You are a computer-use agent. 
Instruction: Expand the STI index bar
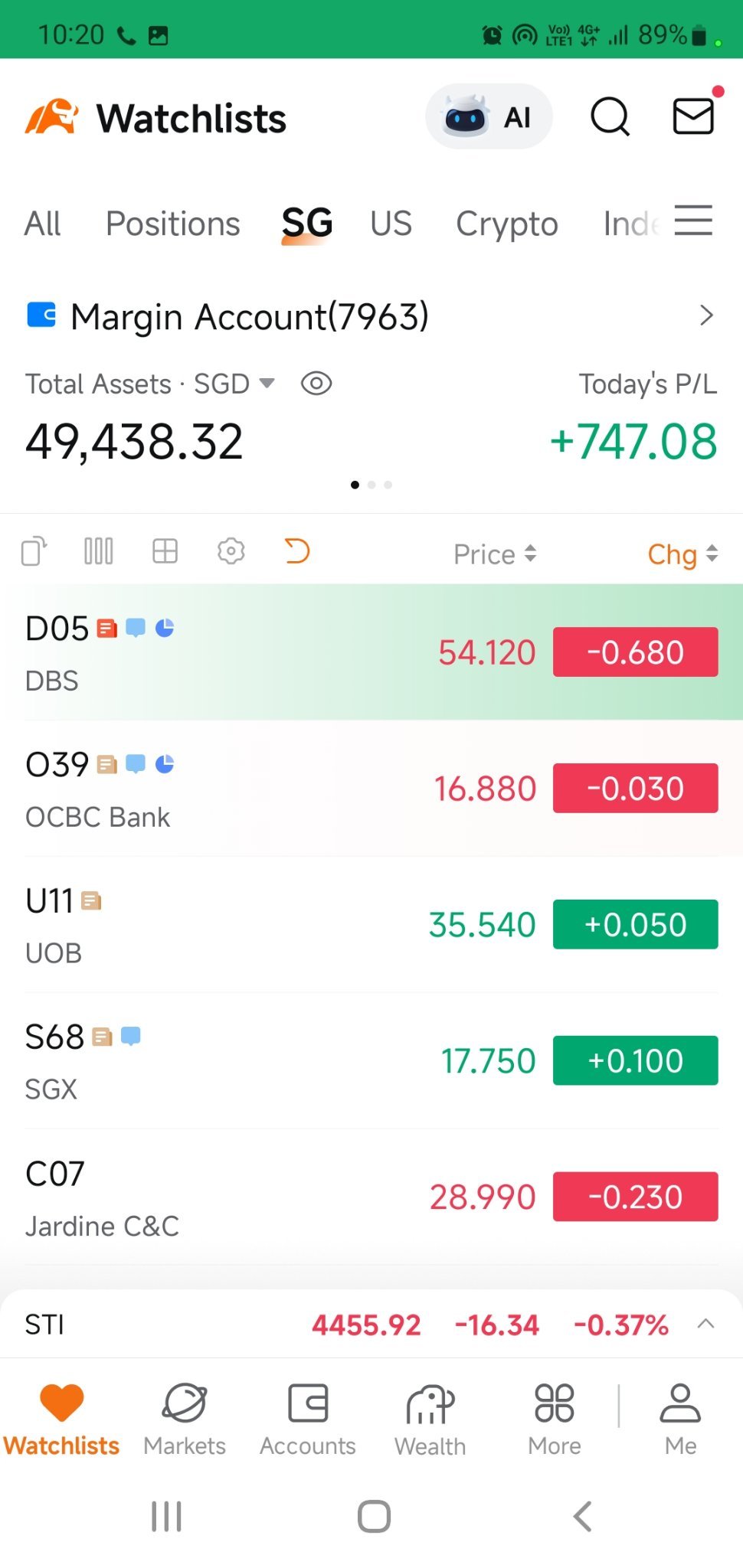pos(705,1324)
